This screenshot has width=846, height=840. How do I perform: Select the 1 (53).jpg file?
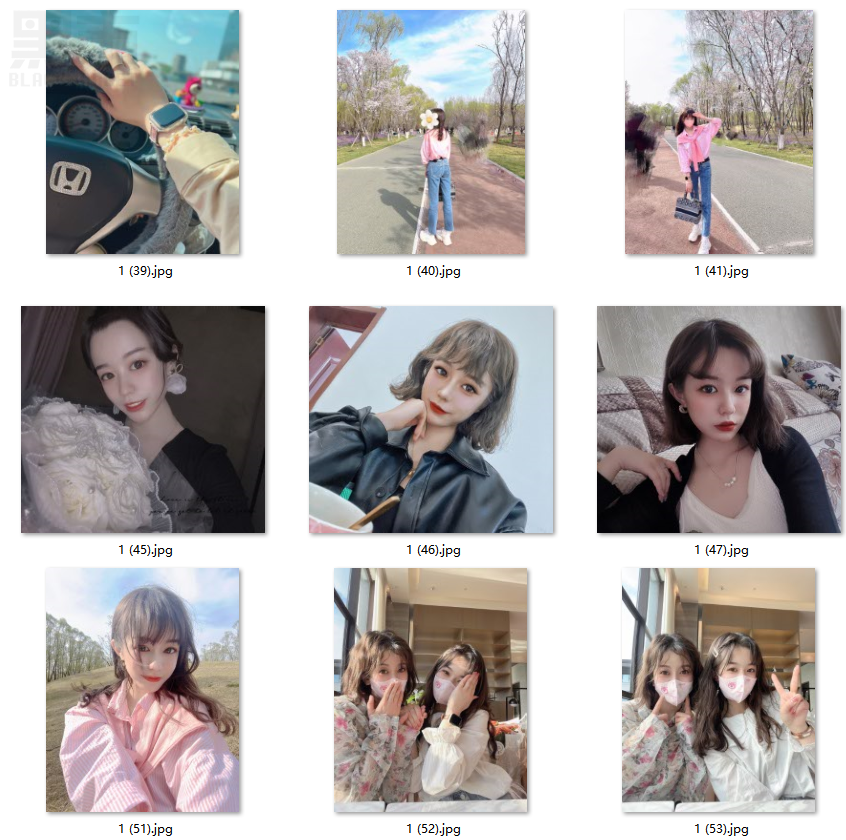click(x=719, y=690)
